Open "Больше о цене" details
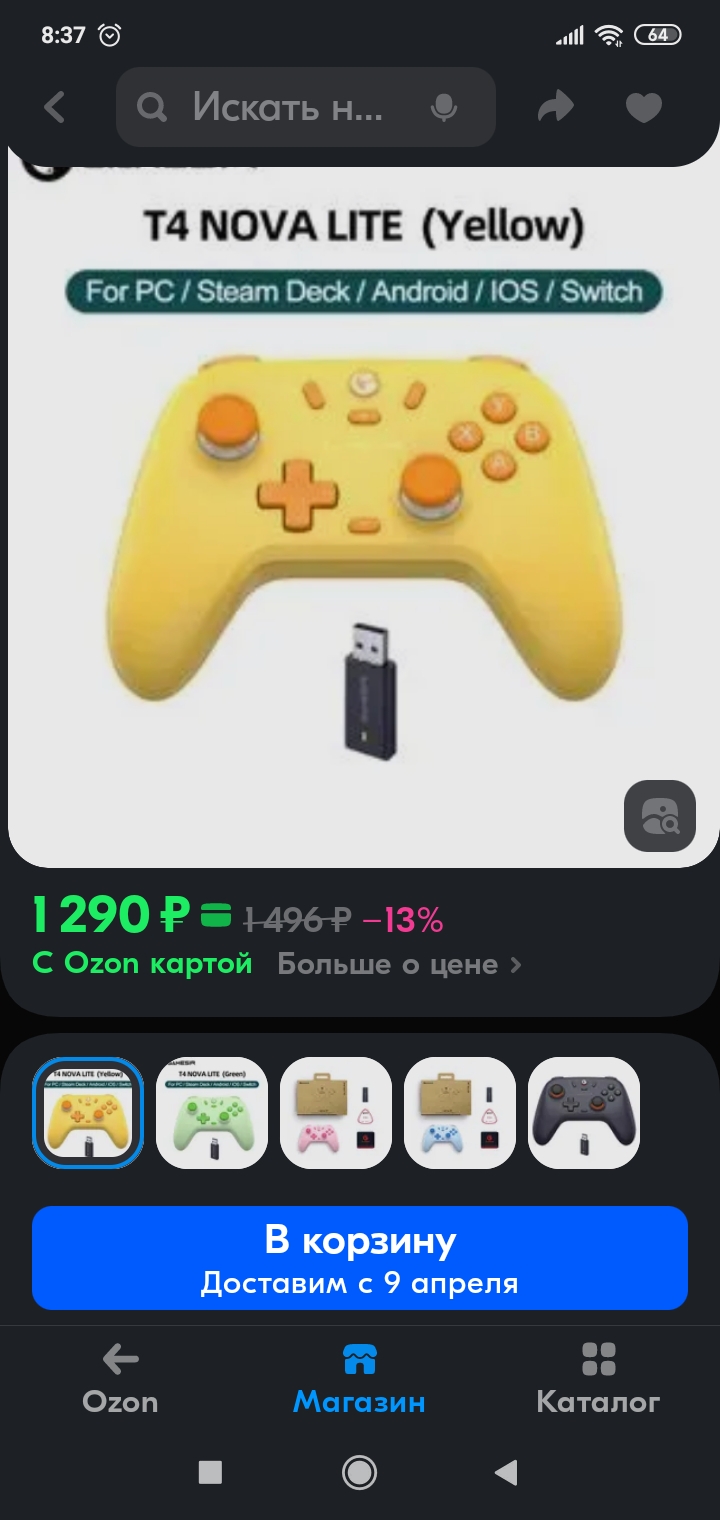The height and width of the screenshot is (1520, 720). (x=399, y=965)
